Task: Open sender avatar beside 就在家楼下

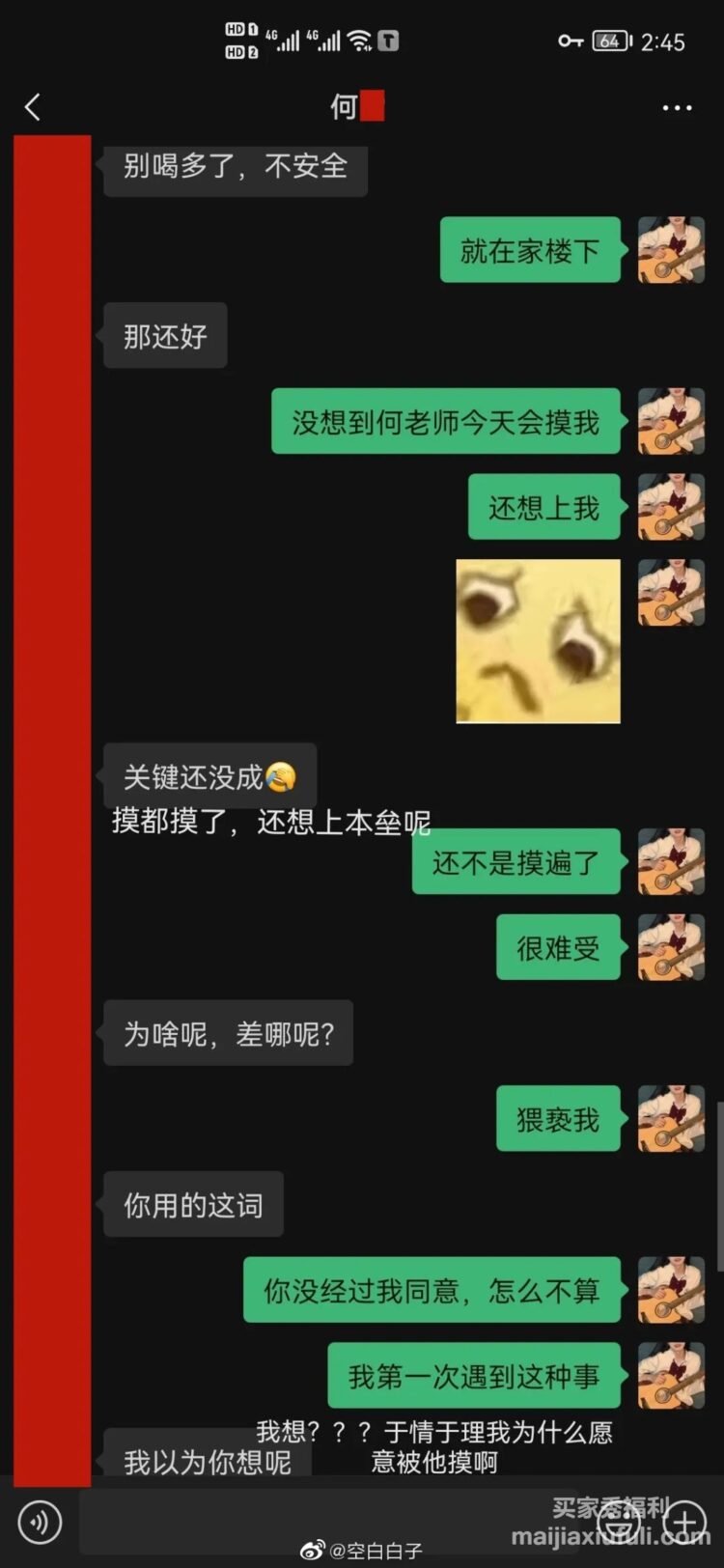Action: [x=672, y=250]
